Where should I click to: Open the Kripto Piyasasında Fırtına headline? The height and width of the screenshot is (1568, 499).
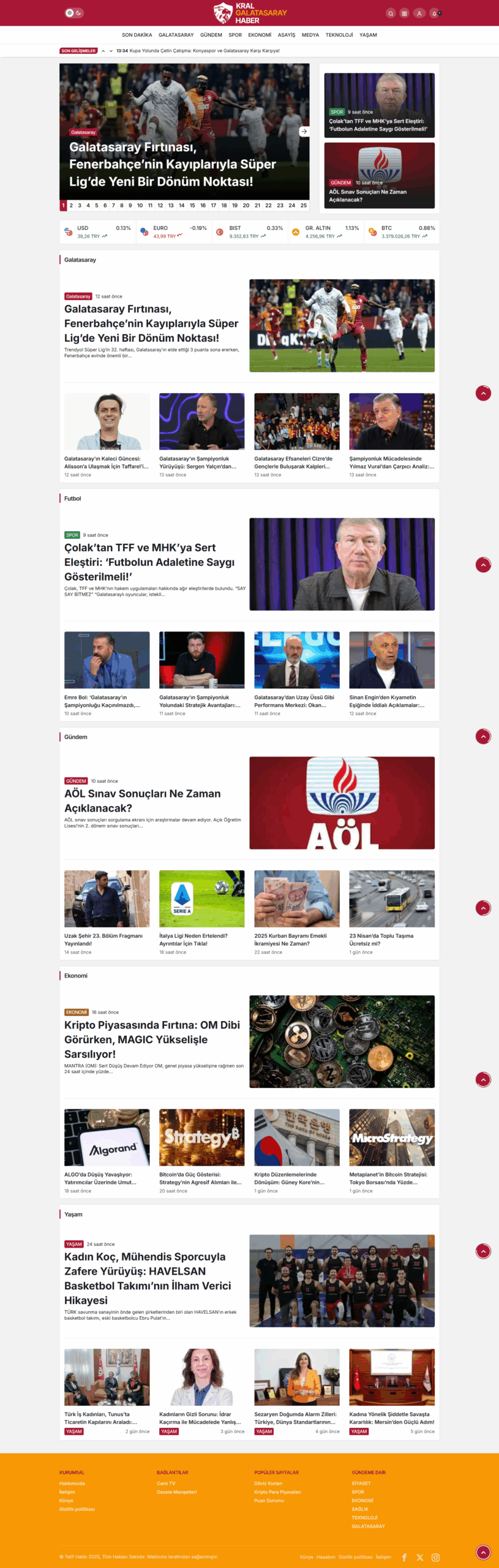[152, 1039]
